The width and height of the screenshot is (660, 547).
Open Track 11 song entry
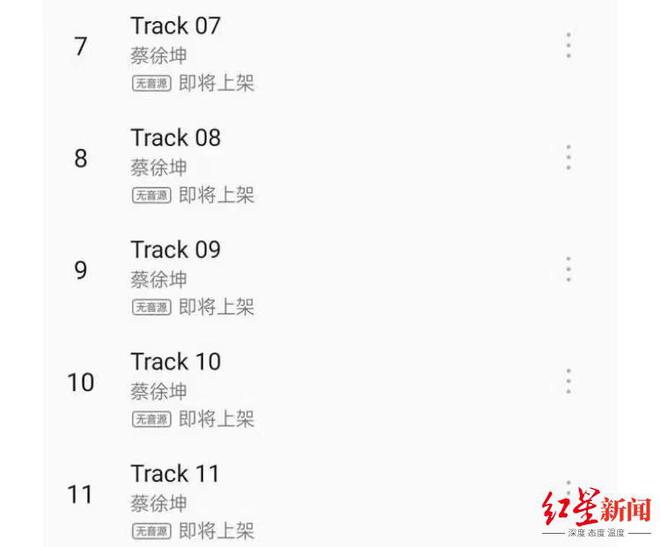pos(176,475)
